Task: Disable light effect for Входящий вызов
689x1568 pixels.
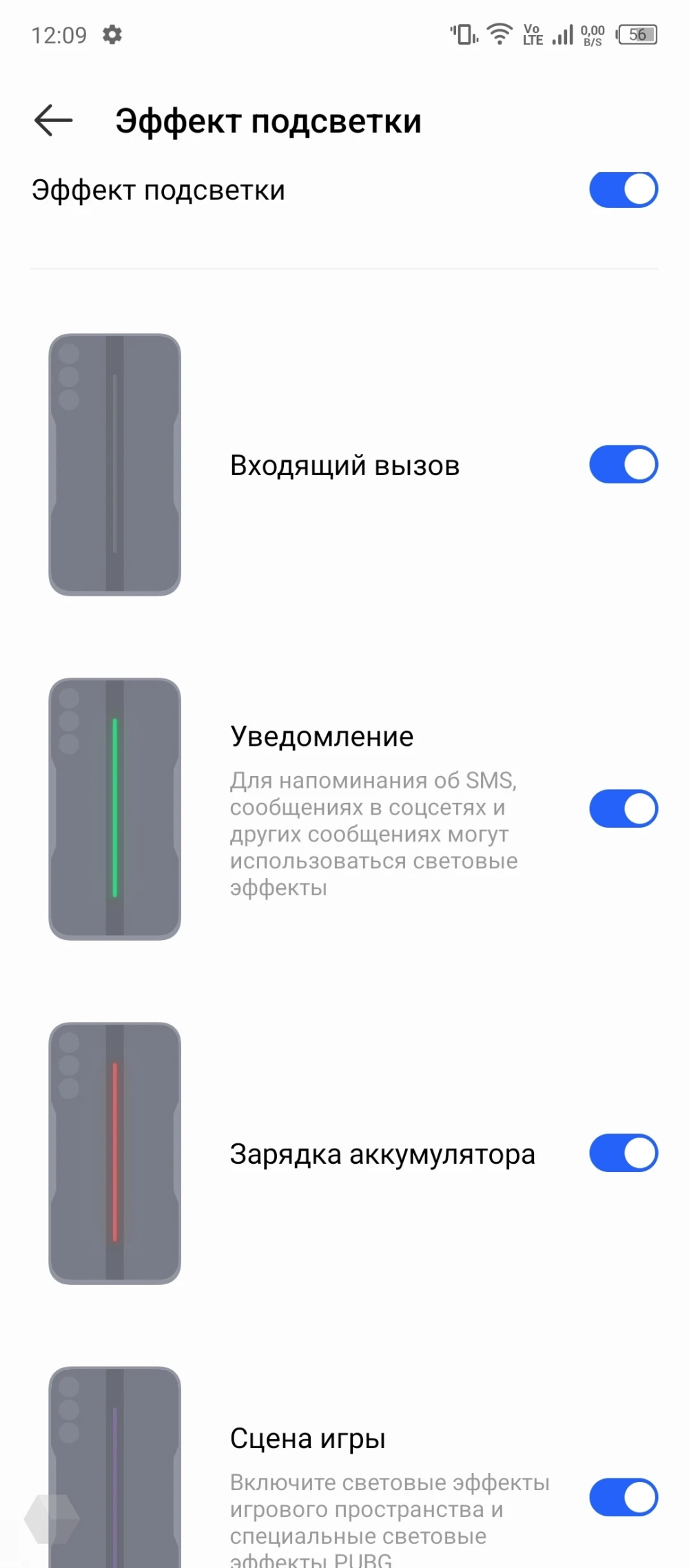Action: coord(623,464)
